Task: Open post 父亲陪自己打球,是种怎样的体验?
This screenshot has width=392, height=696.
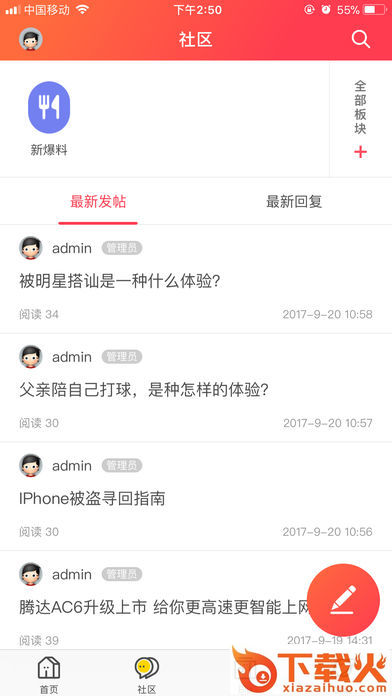Action: click(x=196, y=388)
